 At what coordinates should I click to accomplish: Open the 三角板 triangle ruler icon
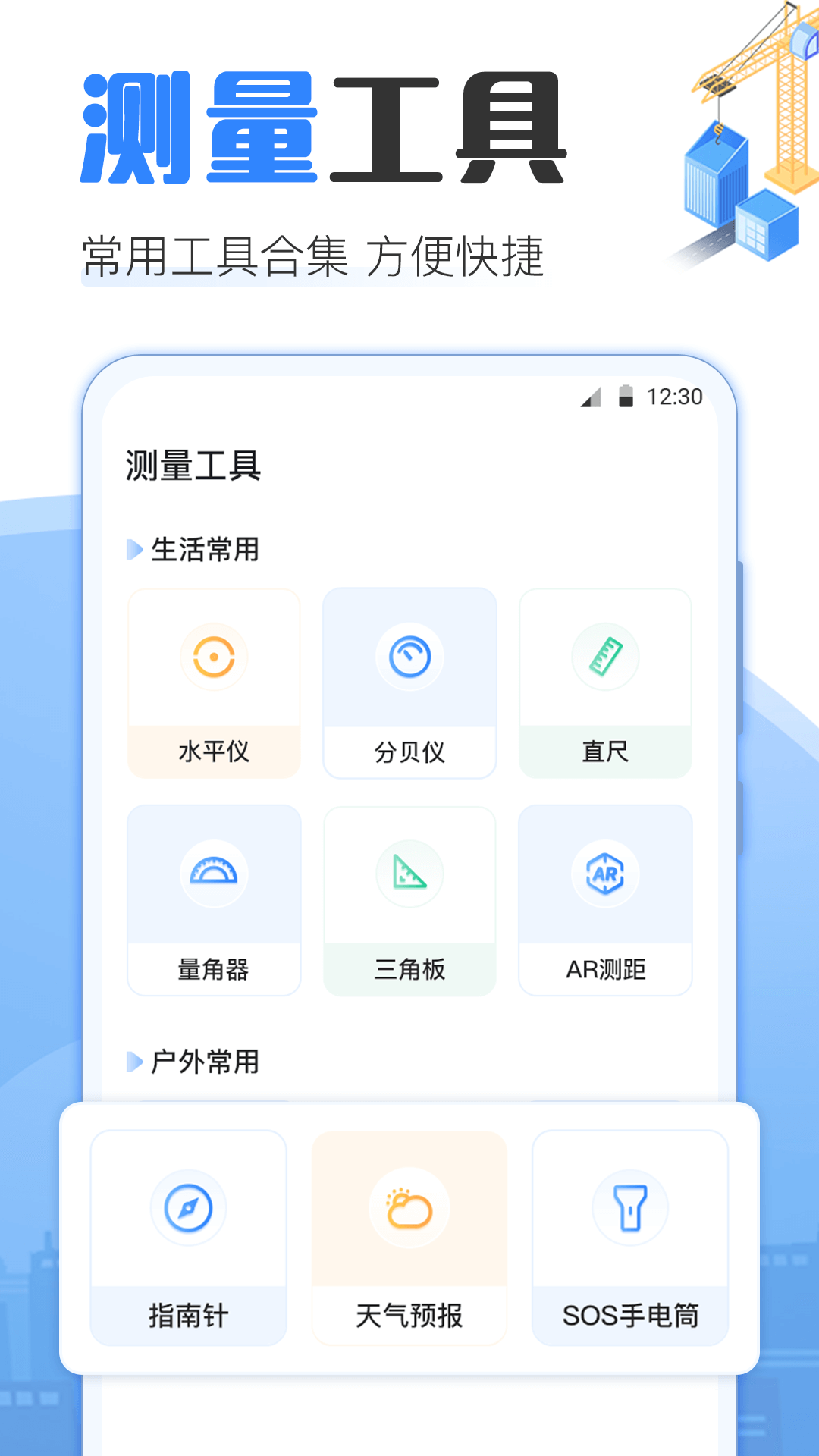coord(409,874)
